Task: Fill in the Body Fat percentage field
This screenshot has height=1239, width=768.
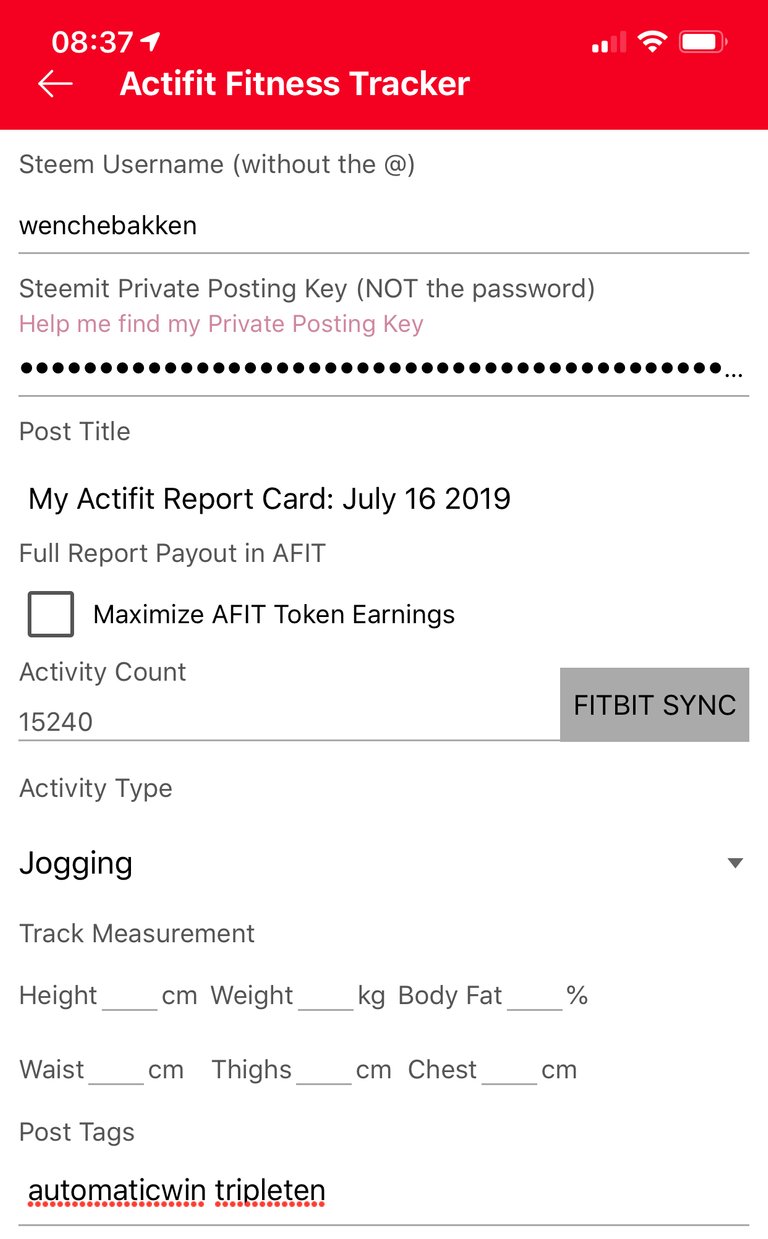Action: (x=535, y=996)
